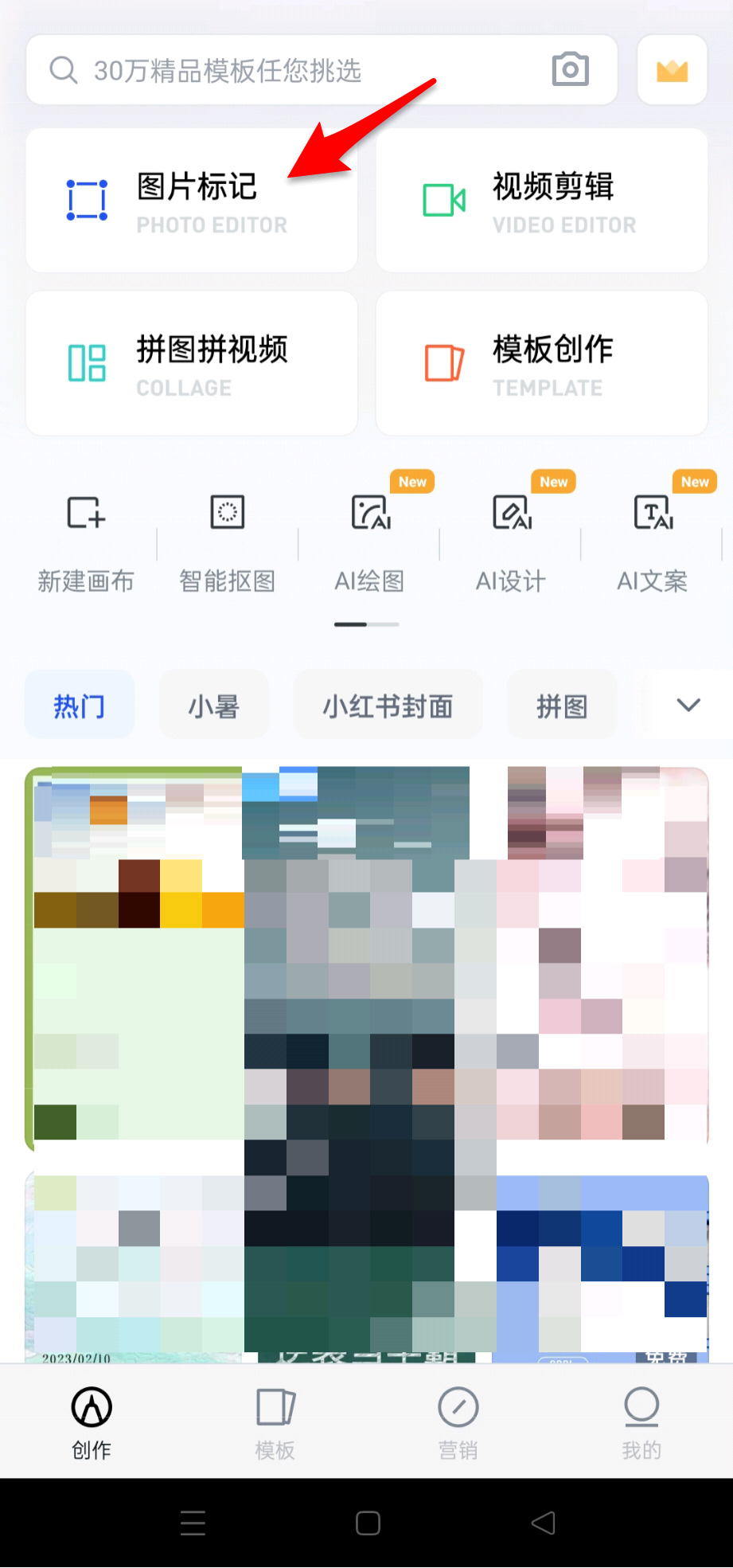Screen dimensions: 733x1568
Task: Switch to the 我的 bottom tab
Action: click(x=641, y=1422)
